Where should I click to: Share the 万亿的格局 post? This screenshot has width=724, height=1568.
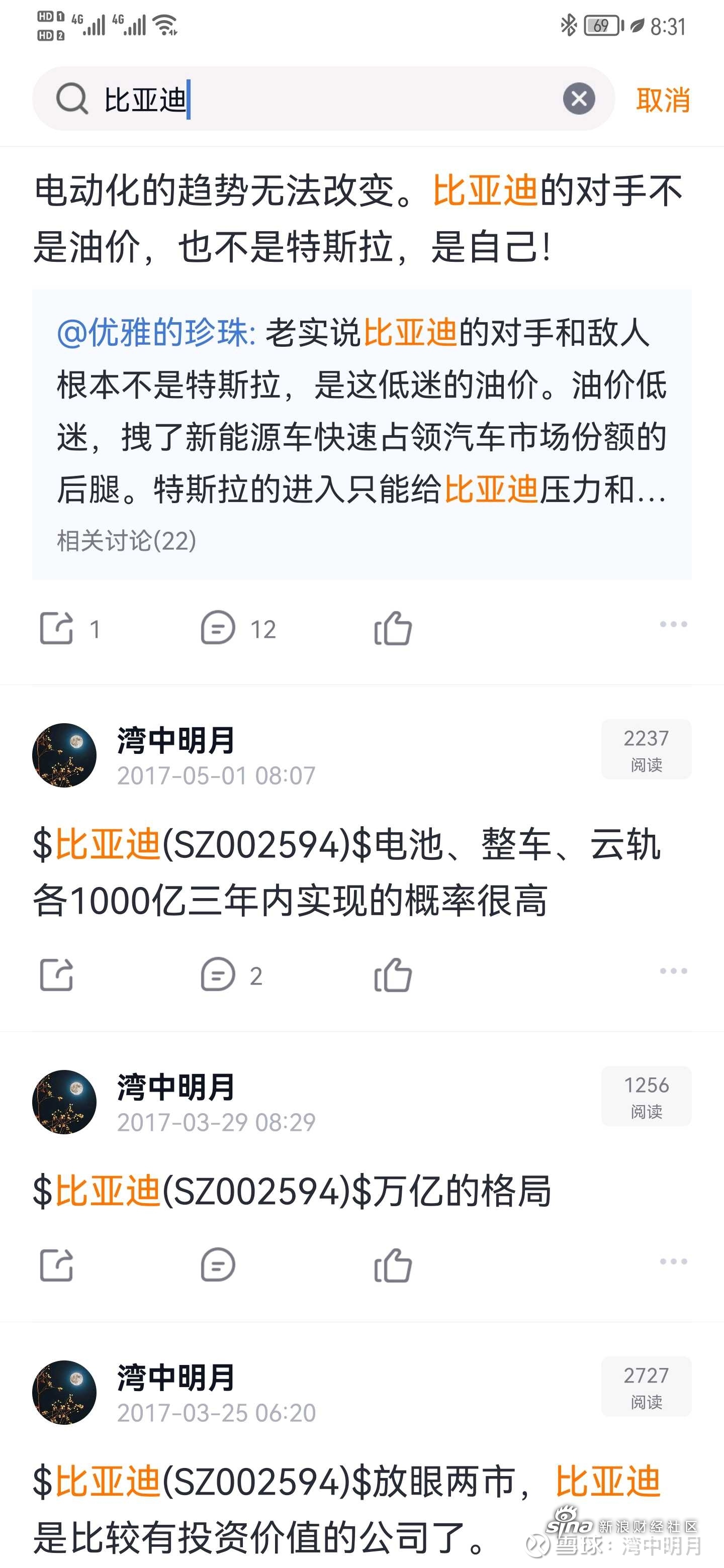(57, 1265)
